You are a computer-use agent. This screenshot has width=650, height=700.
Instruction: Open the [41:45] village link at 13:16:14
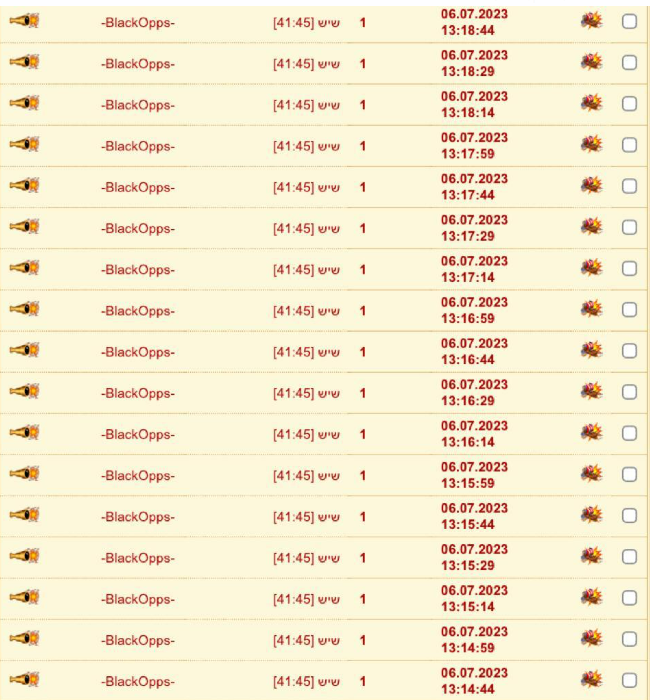tap(306, 434)
